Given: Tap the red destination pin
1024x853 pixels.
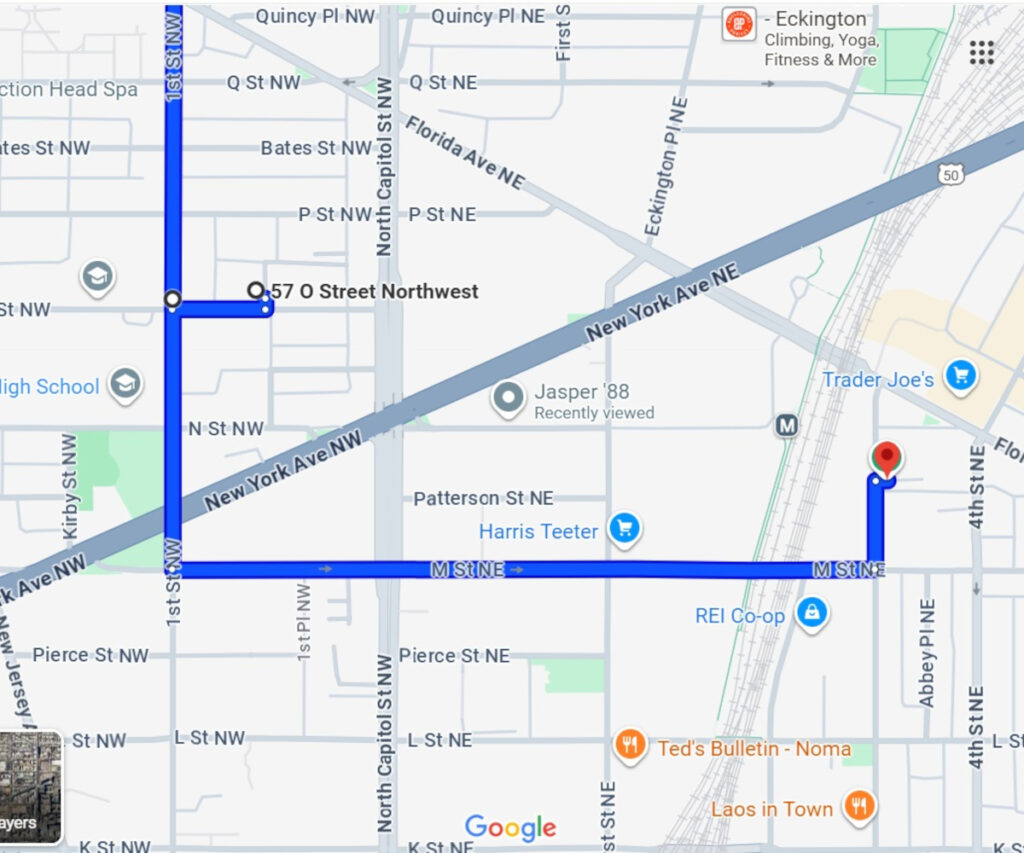Looking at the screenshot, I should coord(886,458).
